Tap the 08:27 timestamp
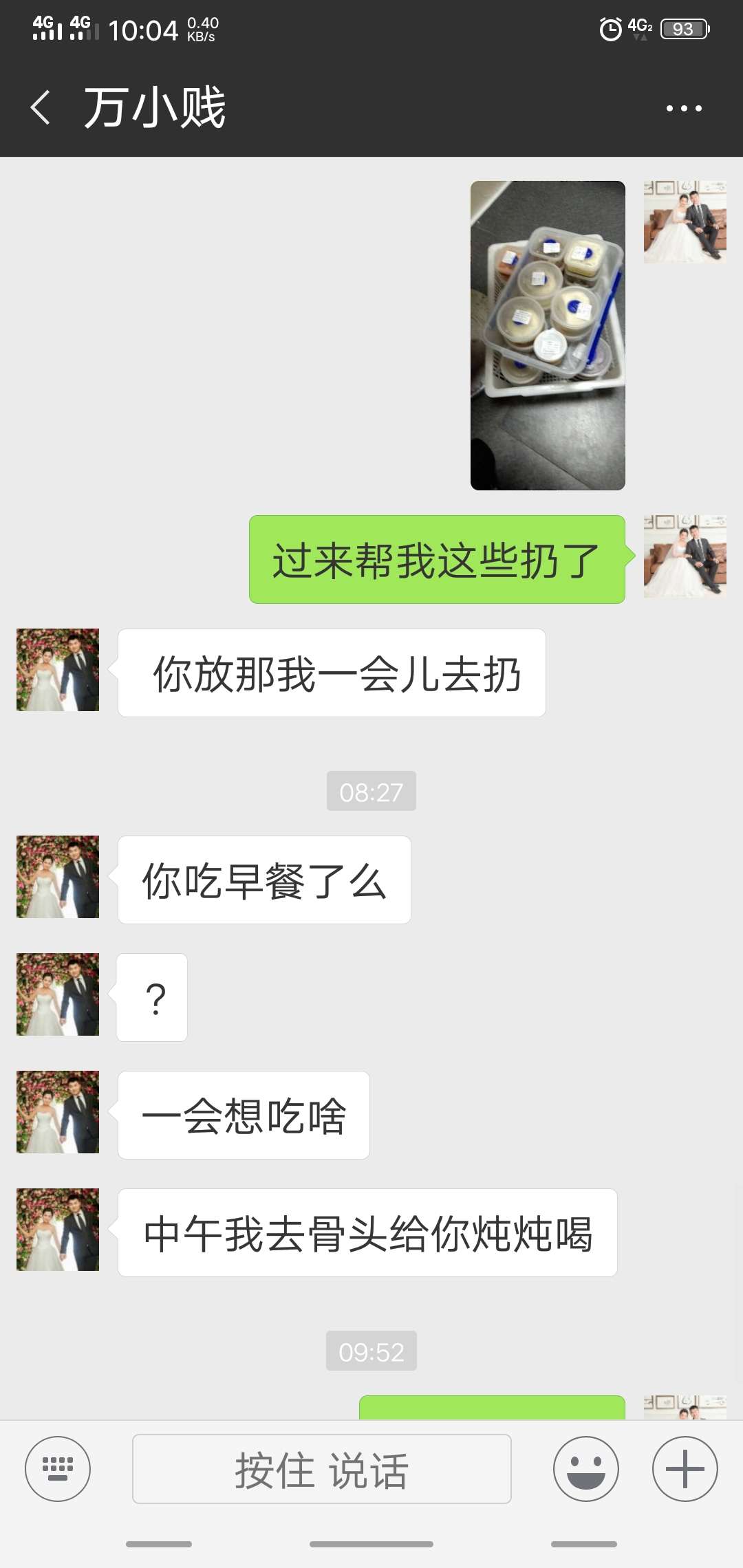This screenshot has height=1568, width=743. pos(371,791)
